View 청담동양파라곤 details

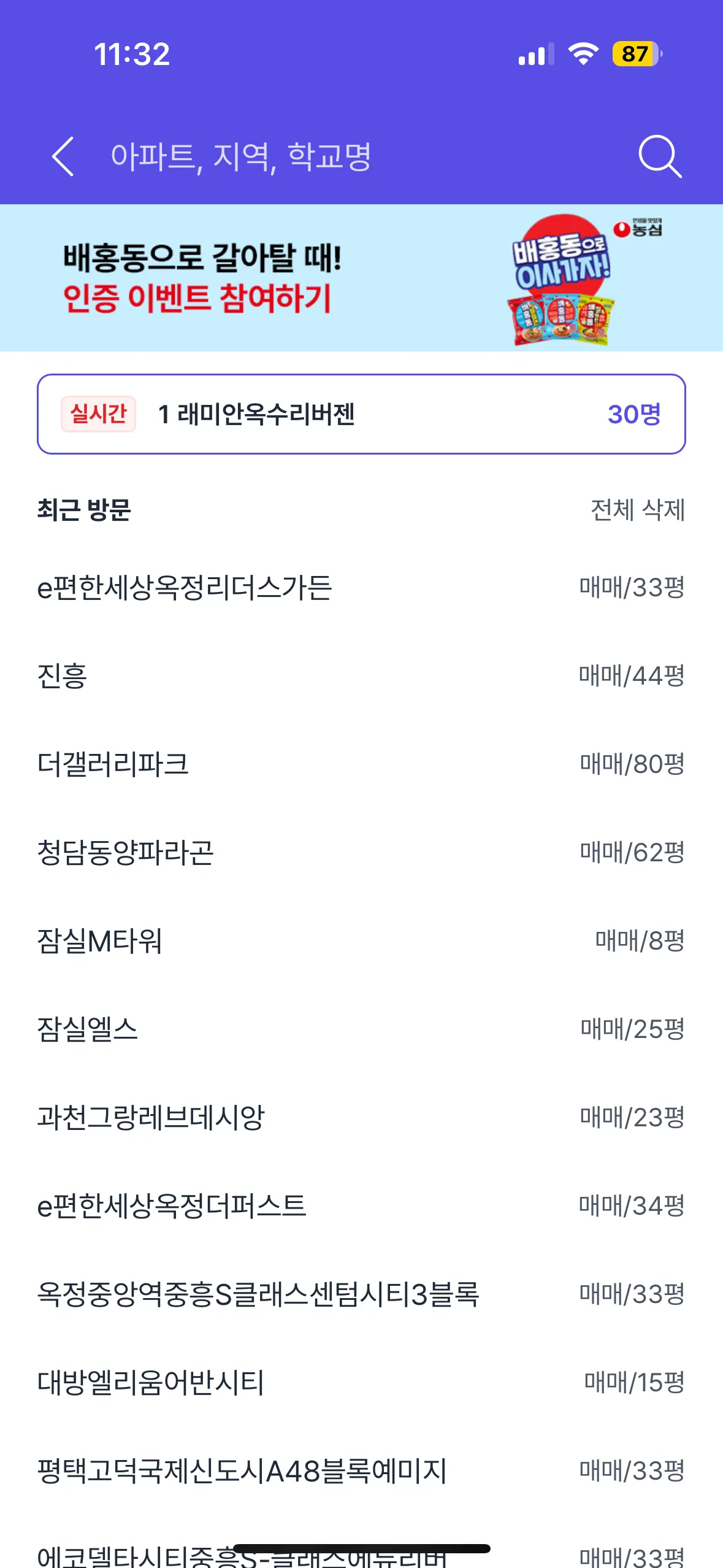[126, 853]
